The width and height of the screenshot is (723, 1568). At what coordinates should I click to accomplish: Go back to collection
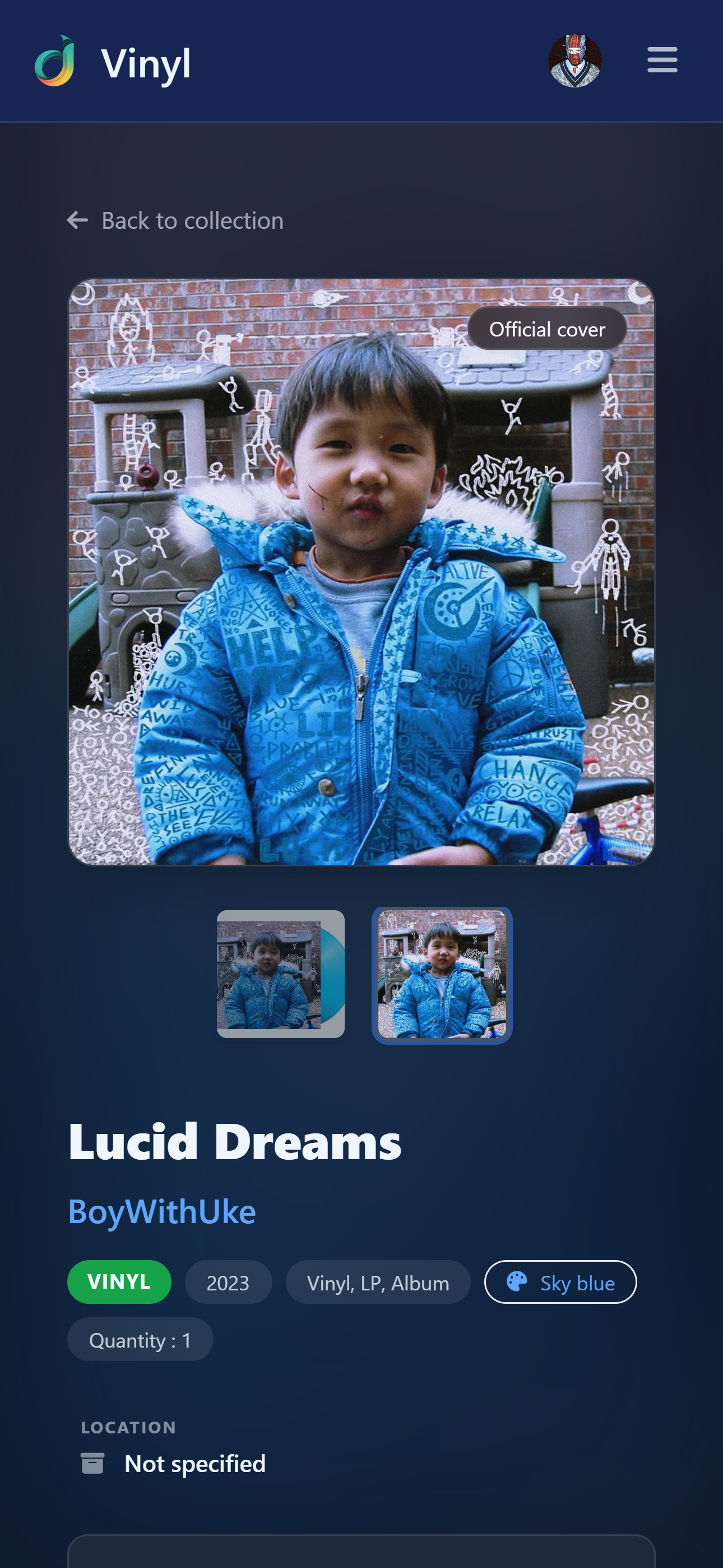coord(175,220)
